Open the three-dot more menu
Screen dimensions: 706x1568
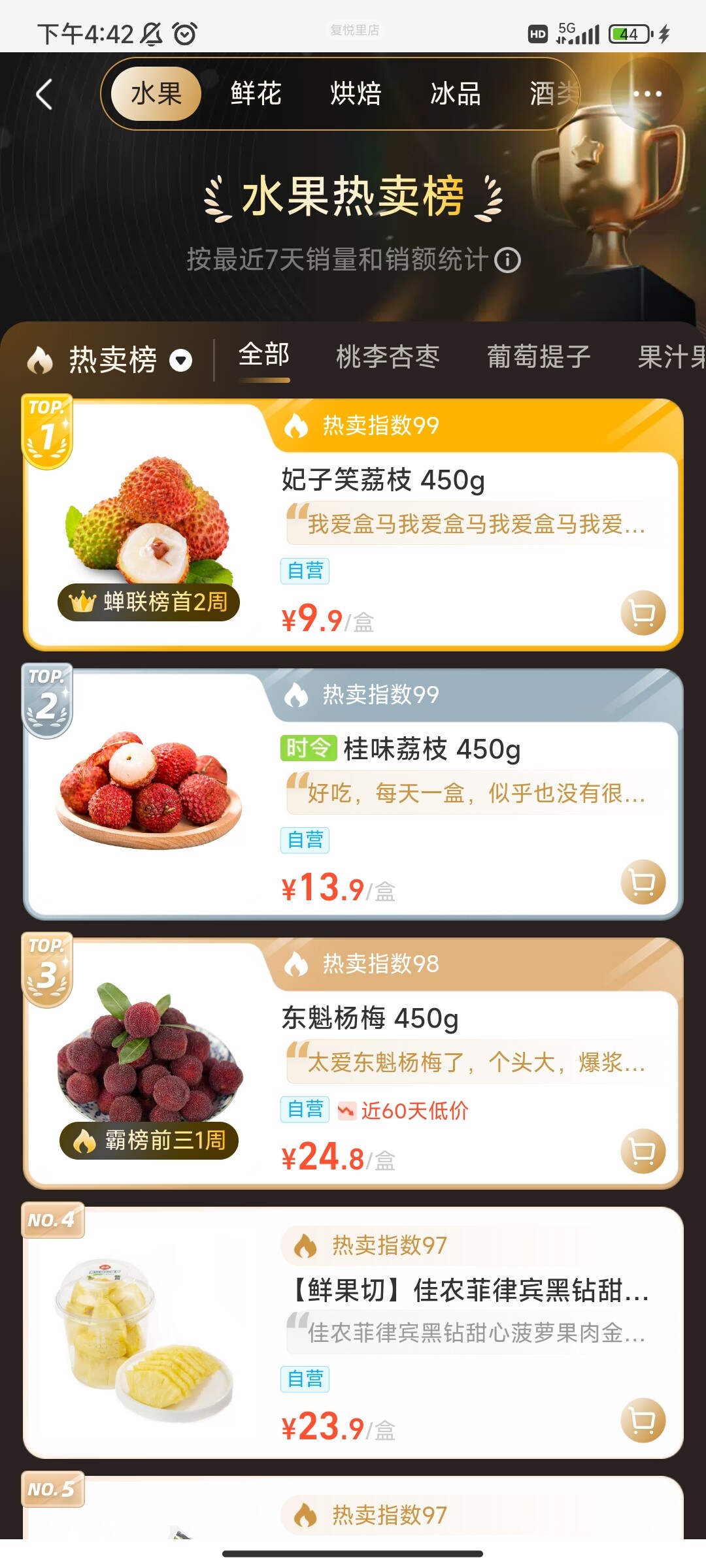click(x=647, y=94)
